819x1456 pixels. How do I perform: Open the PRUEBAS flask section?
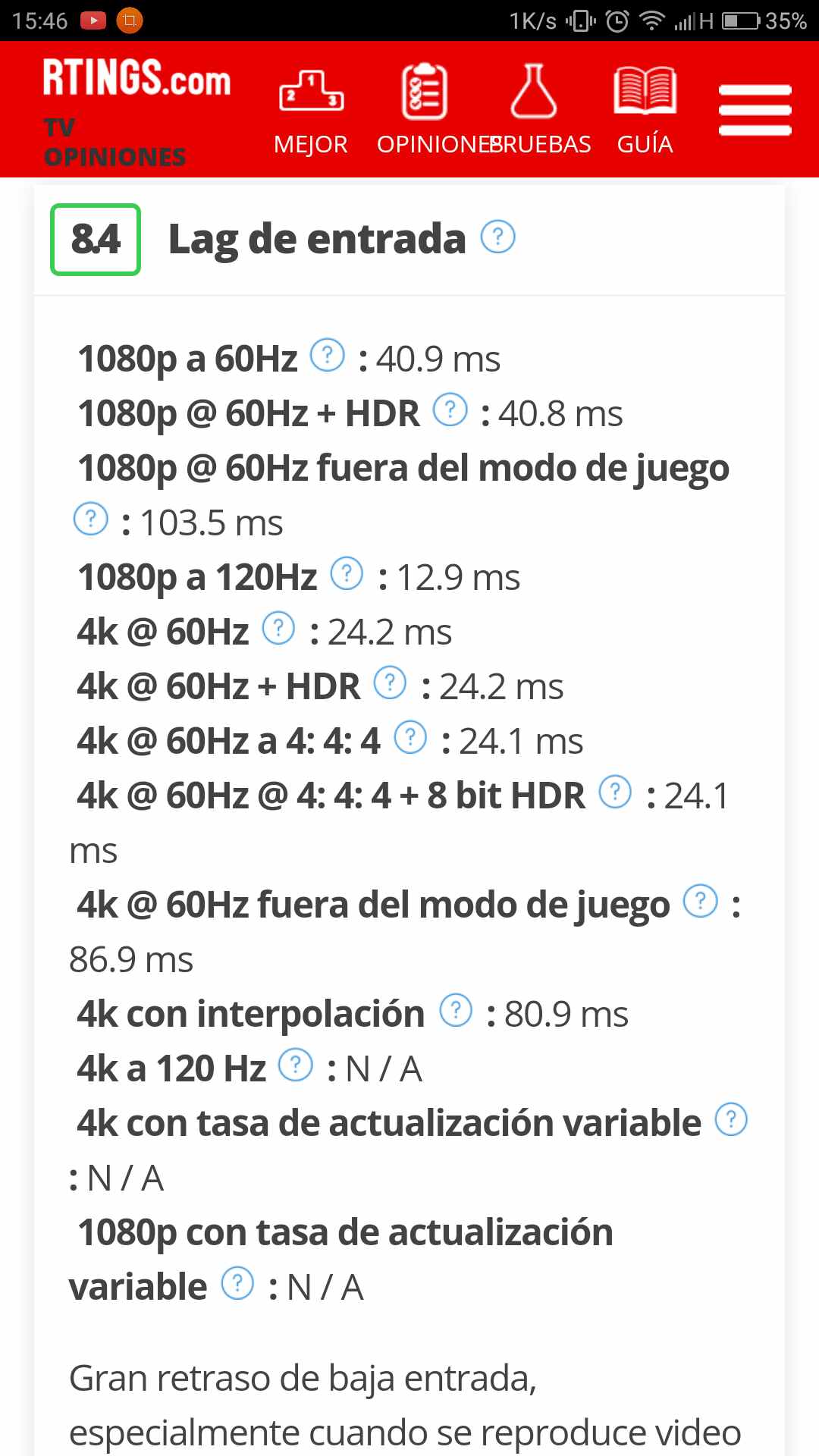[x=535, y=110]
